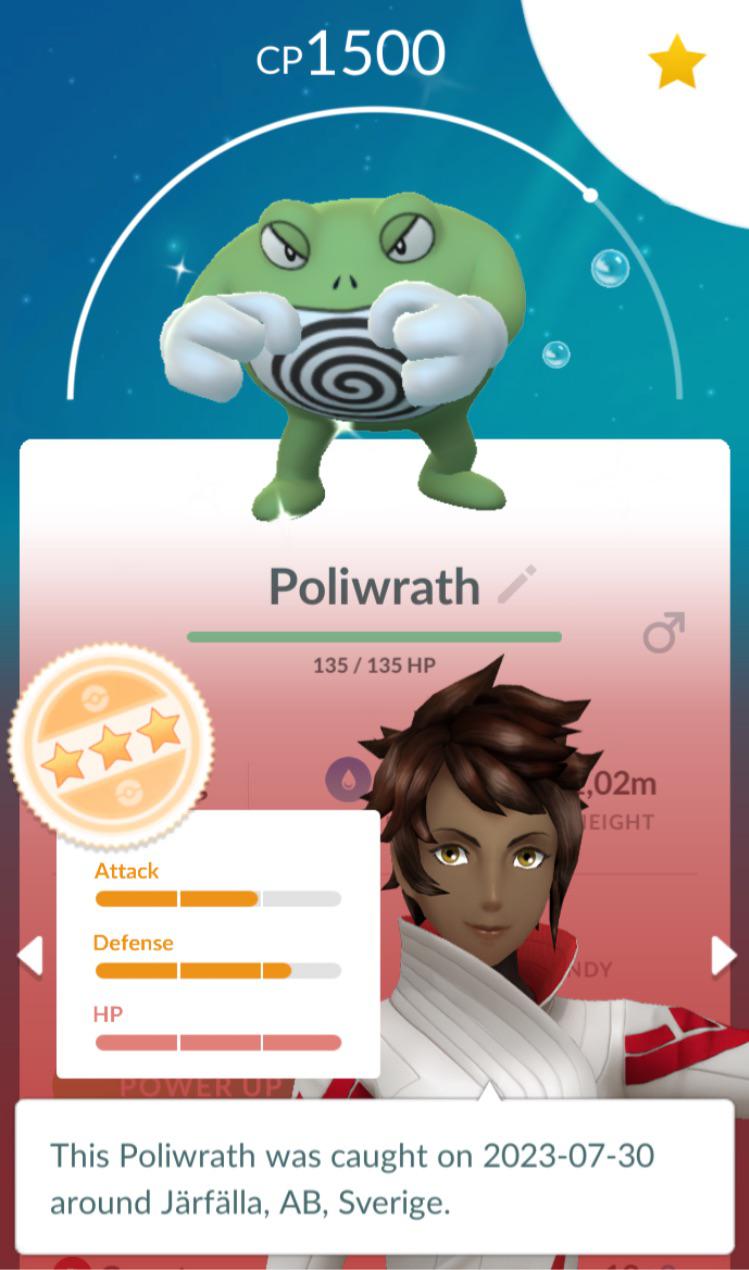749x1270 pixels.
Task: Go to the next Pokémon with the right arrow
Action: pyautogui.click(x=722, y=956)
